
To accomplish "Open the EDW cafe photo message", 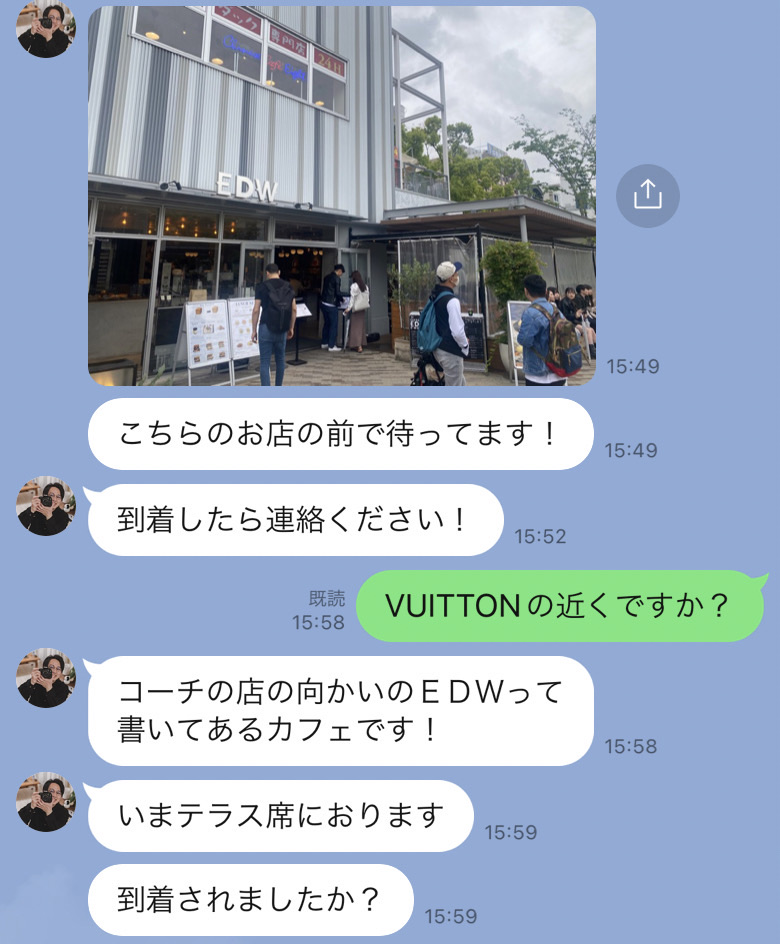I will (341, 195).
